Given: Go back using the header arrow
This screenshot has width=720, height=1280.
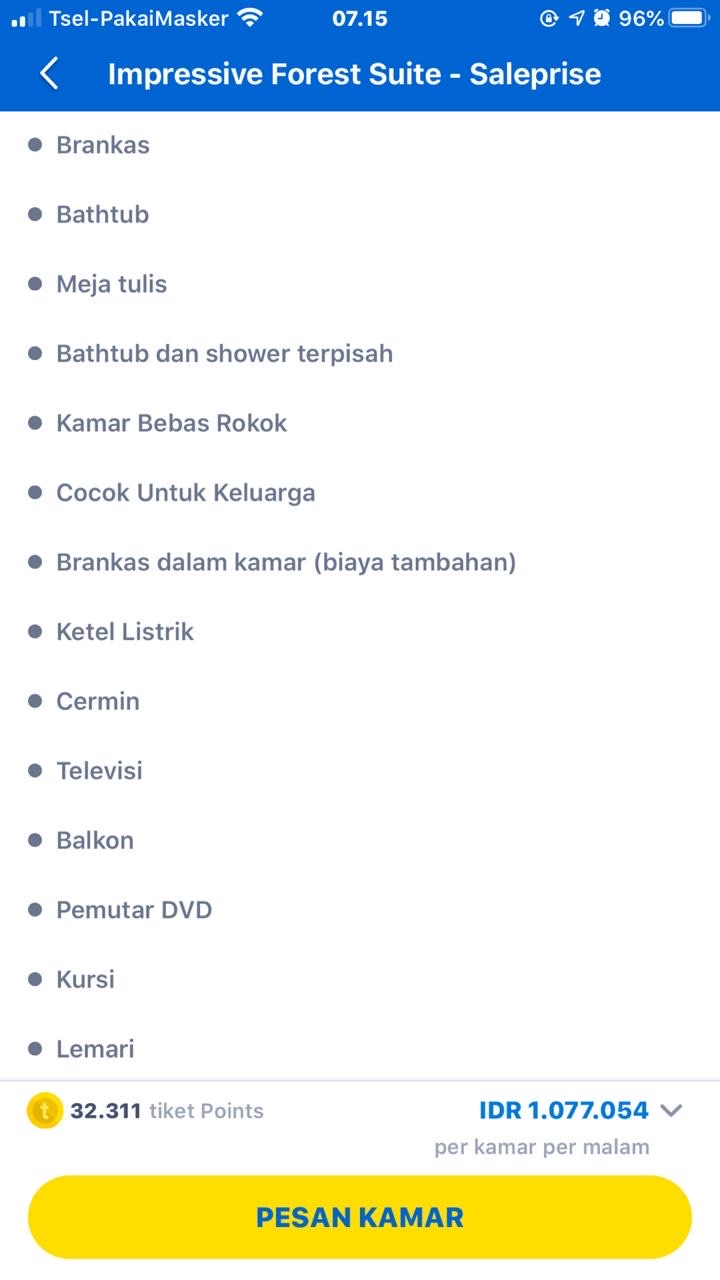Looking at the screenshot, I should [49, 74].
